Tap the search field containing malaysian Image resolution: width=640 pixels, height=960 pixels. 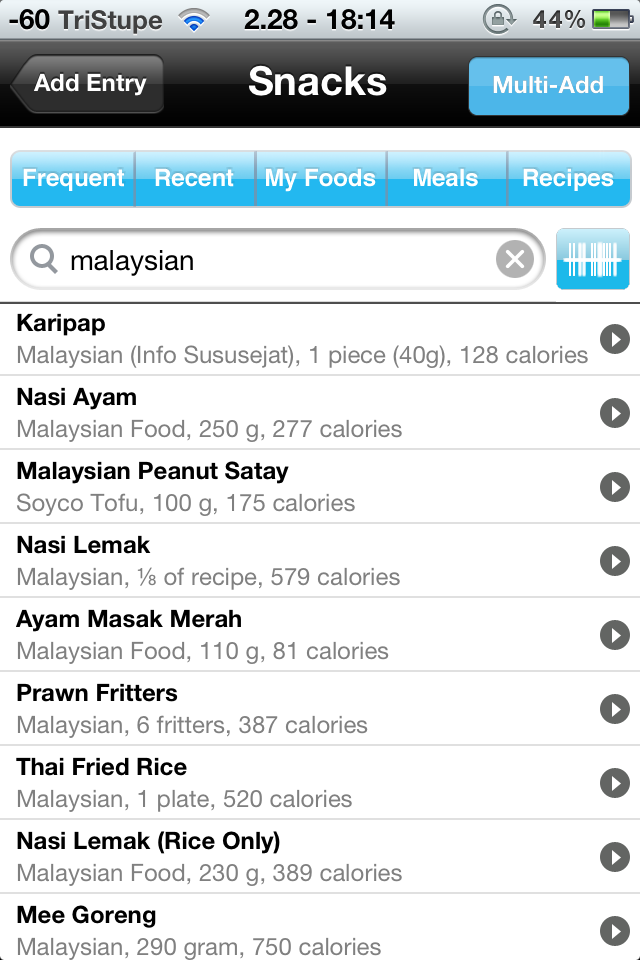(270, 261)
